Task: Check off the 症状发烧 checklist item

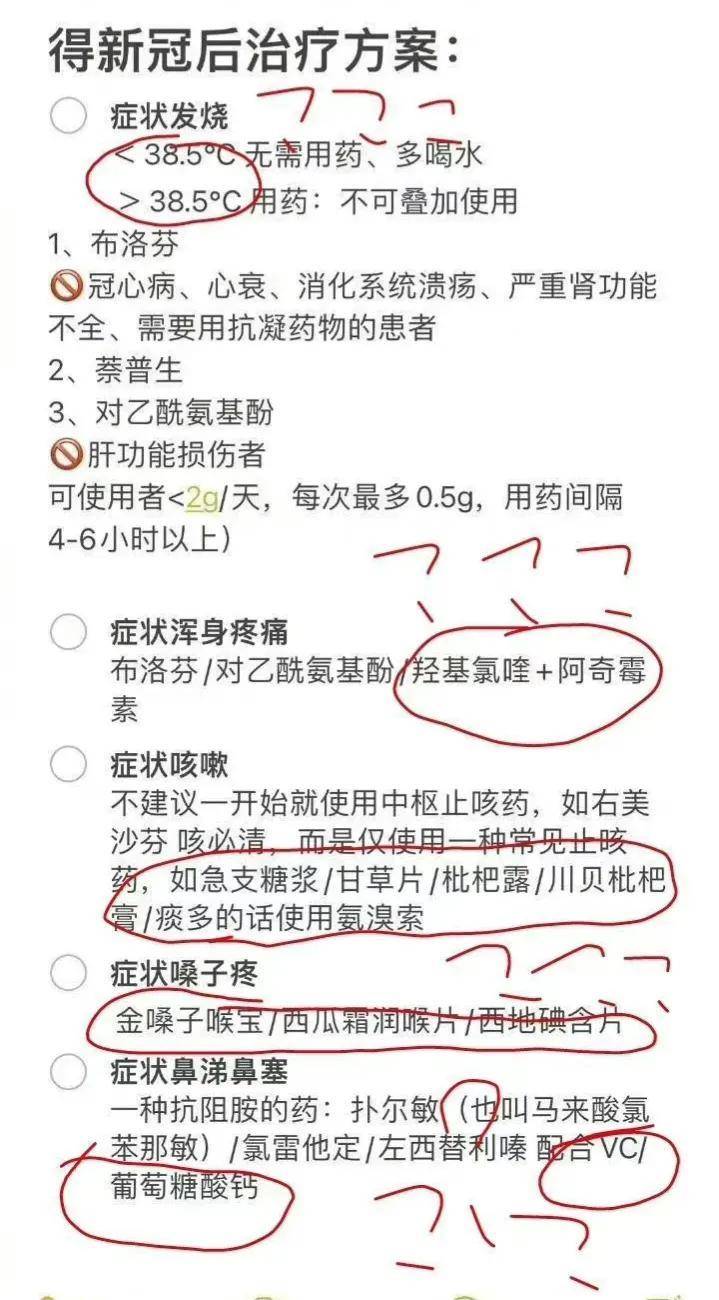Action: 68,115
